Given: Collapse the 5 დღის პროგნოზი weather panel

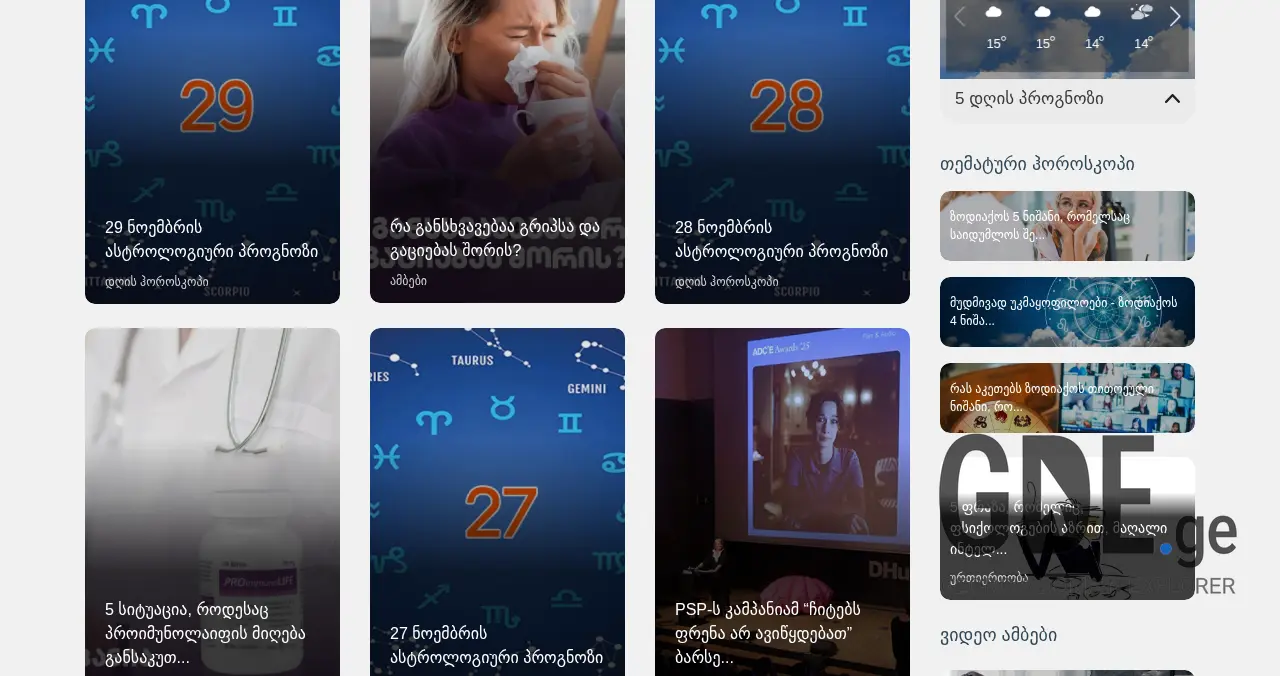Looking at the screenshot, I should tap(1172, 99).
